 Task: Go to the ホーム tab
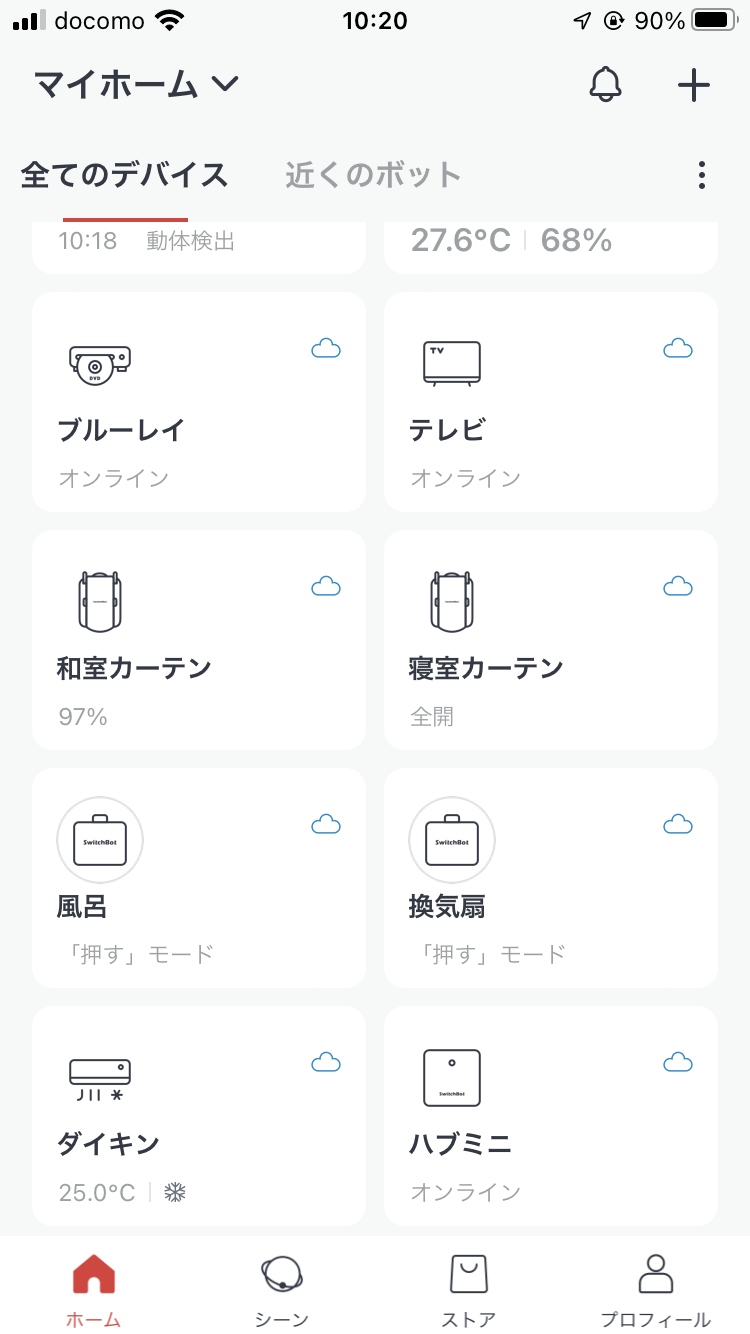94,1289
